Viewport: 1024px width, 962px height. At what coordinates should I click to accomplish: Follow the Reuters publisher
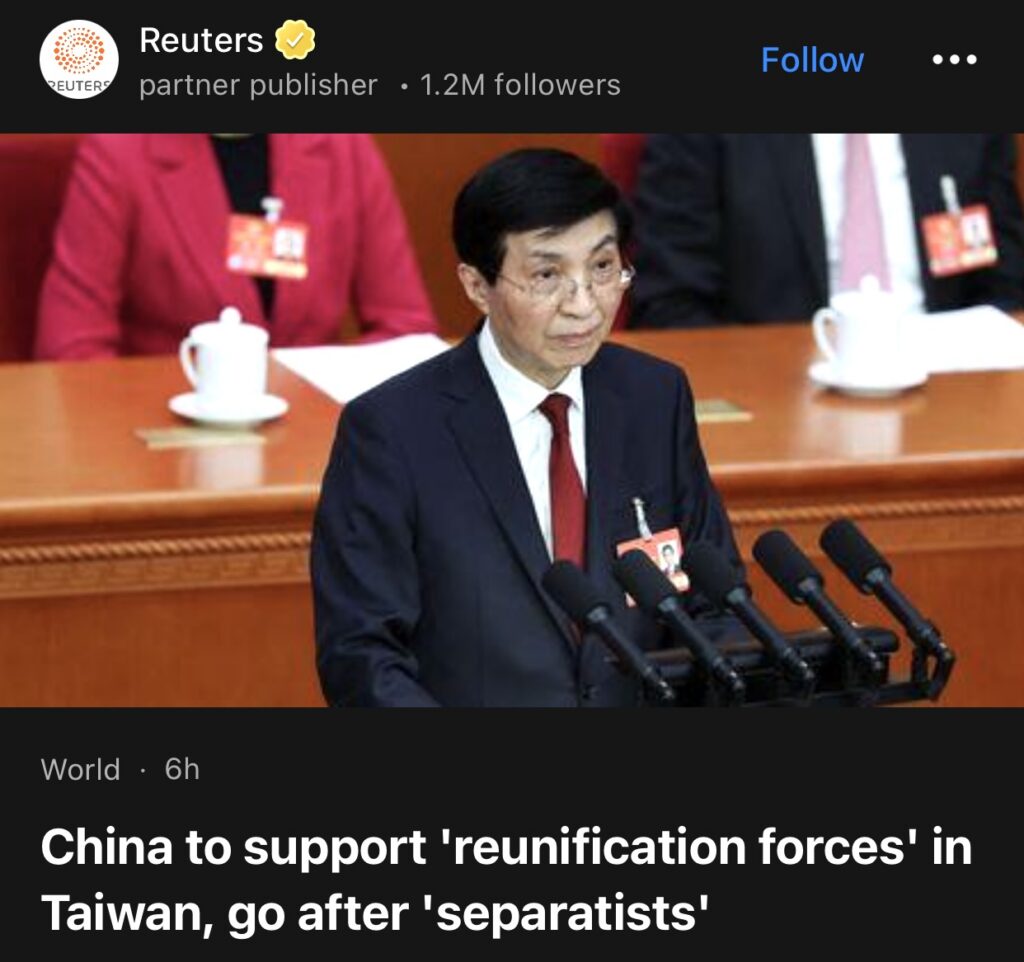point(812,60)
